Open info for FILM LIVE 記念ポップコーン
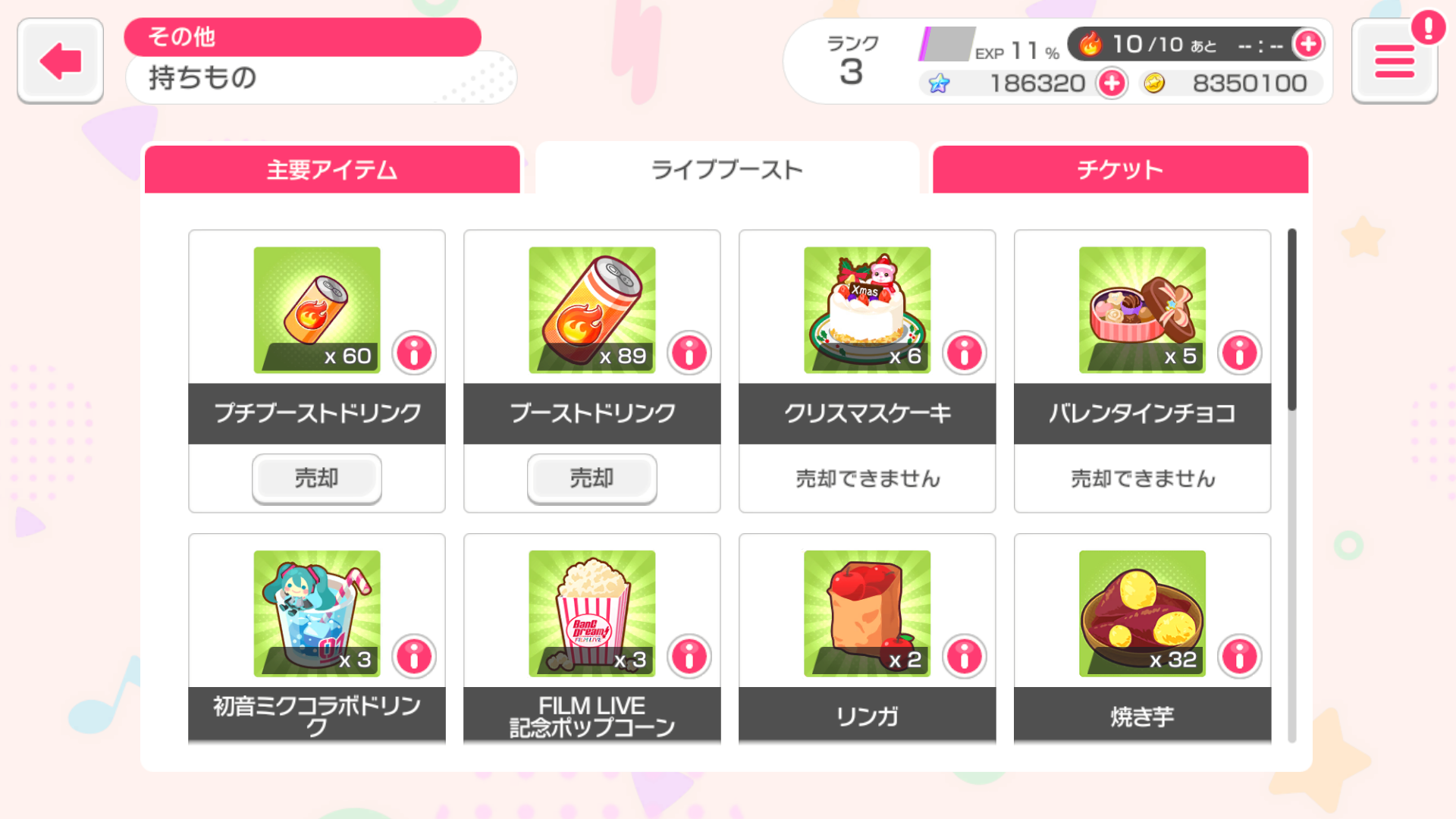This screenshot has height=819, width=1456. pyautogui.click(x=689, y=656)
